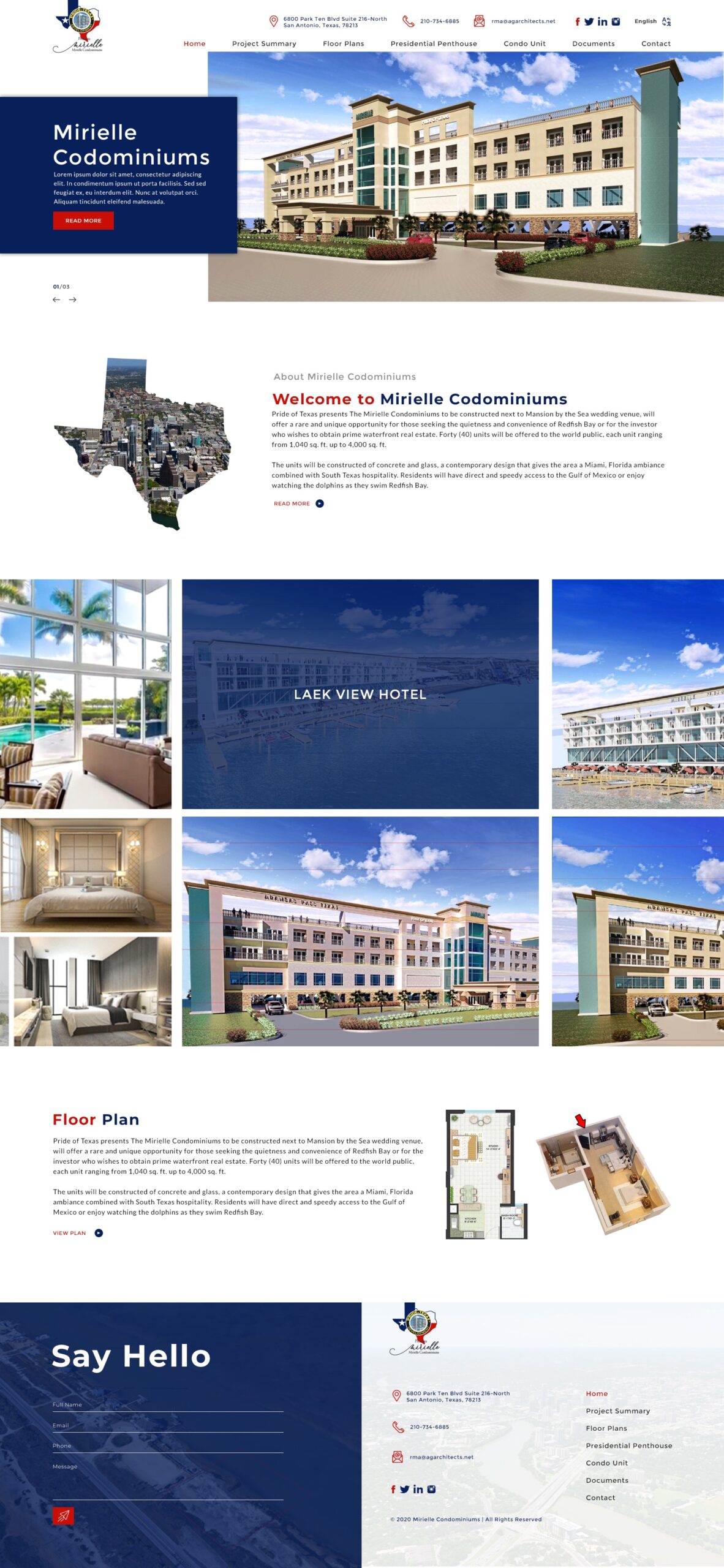This screenshot has width=724, height=1568.
Task: Enter your name in the Full Name field
Action: tap(168, 1405)
